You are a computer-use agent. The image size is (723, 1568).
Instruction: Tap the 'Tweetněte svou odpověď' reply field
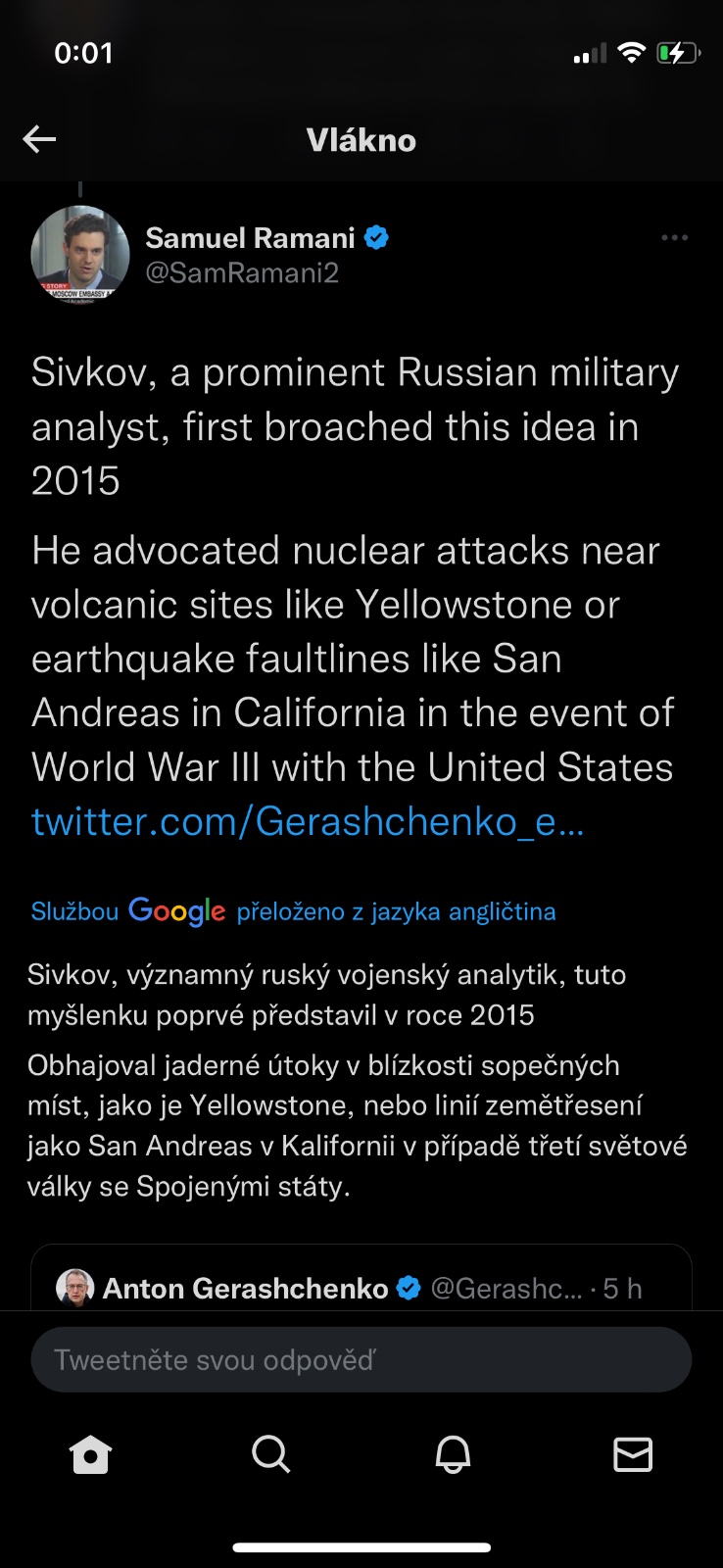click(x=361, y=1359)
